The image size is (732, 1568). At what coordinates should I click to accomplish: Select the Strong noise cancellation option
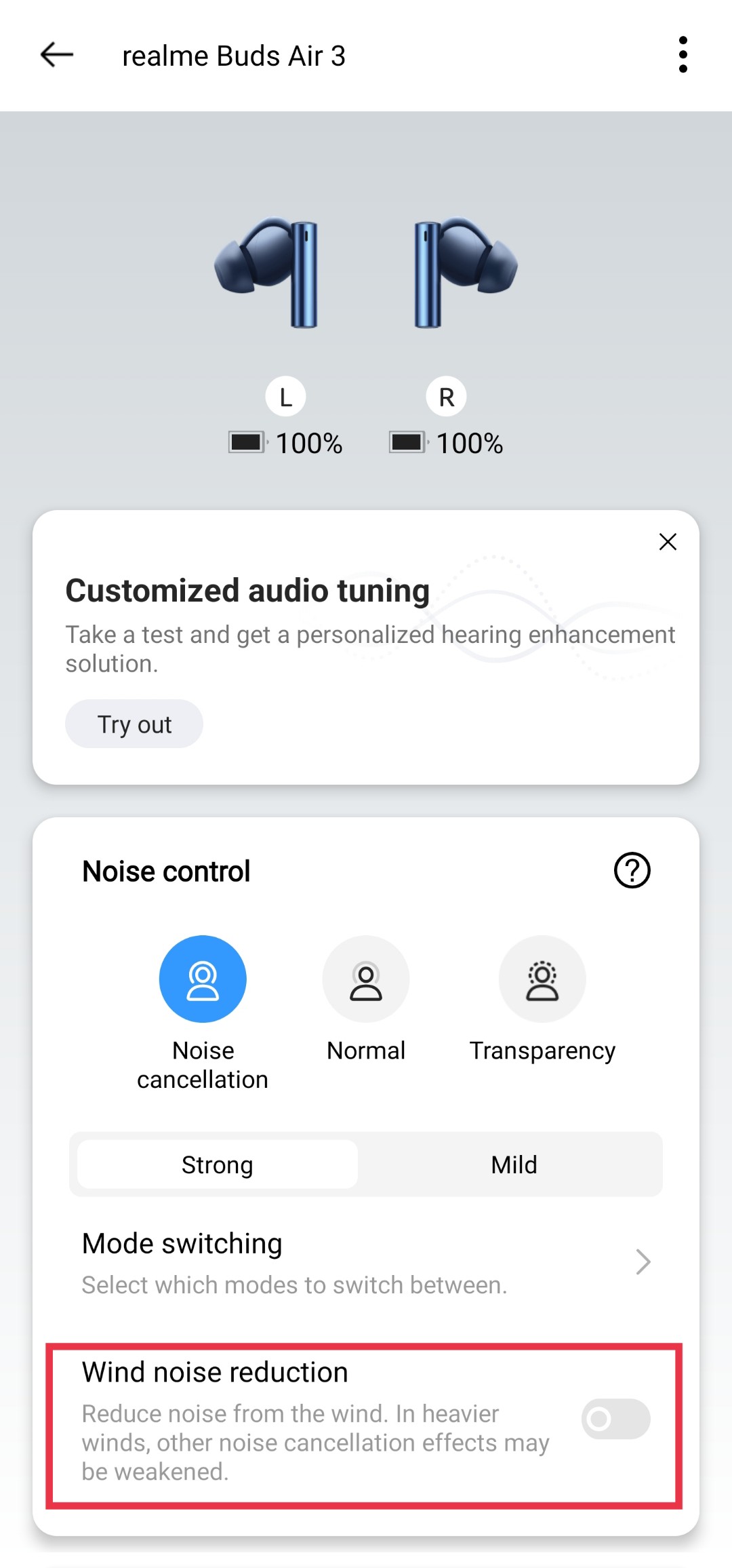[x=217, y=1164]
